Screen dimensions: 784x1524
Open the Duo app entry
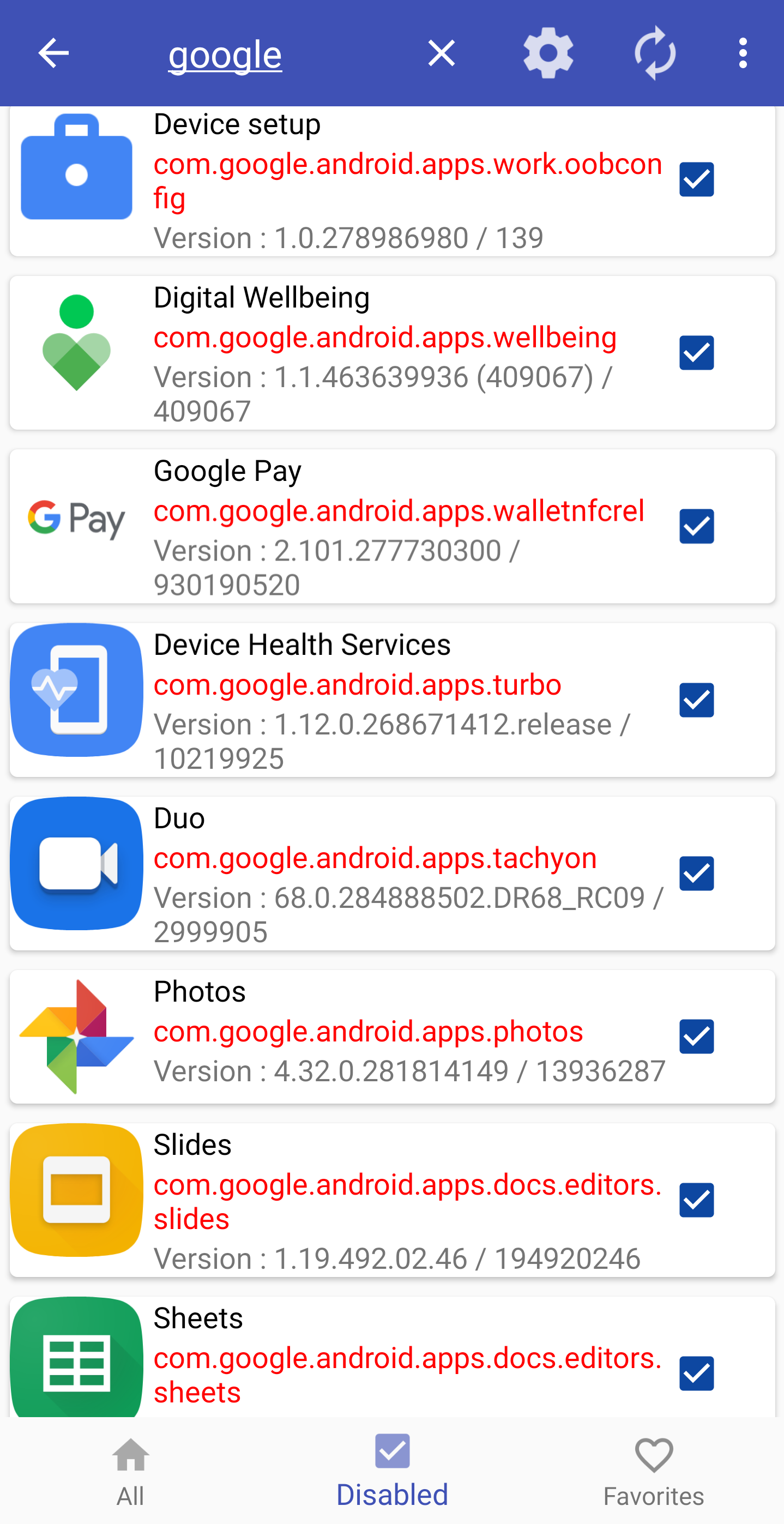point(393,873)
